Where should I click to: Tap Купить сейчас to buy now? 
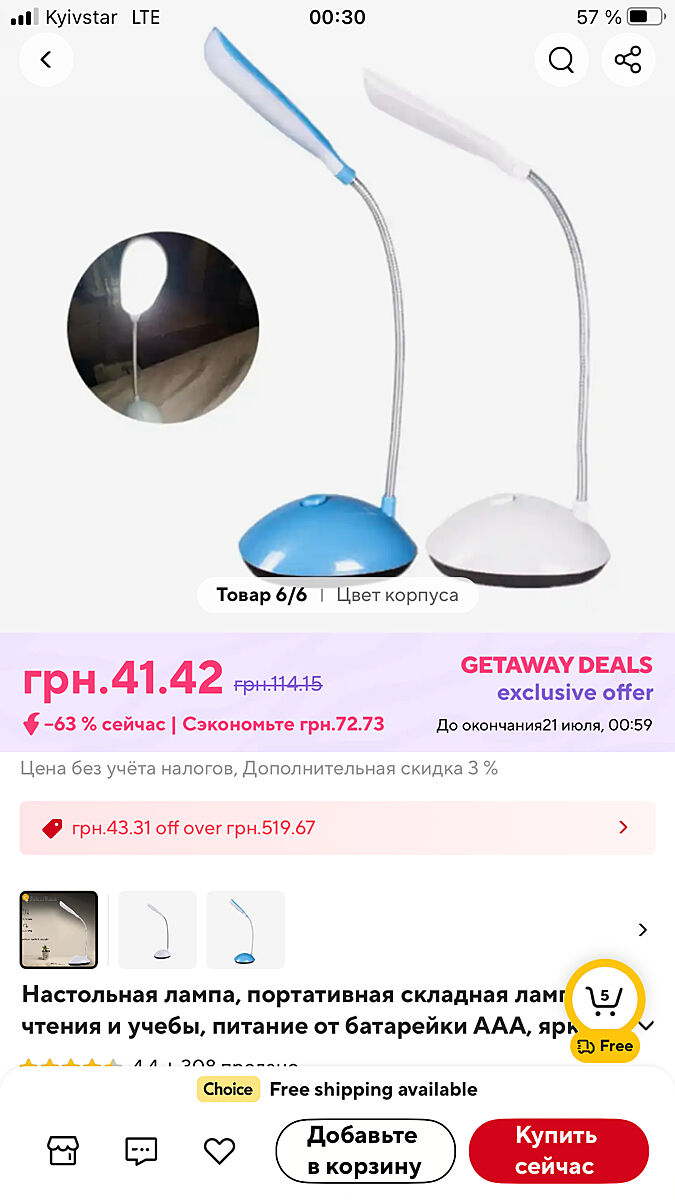tap(558, 1151)
